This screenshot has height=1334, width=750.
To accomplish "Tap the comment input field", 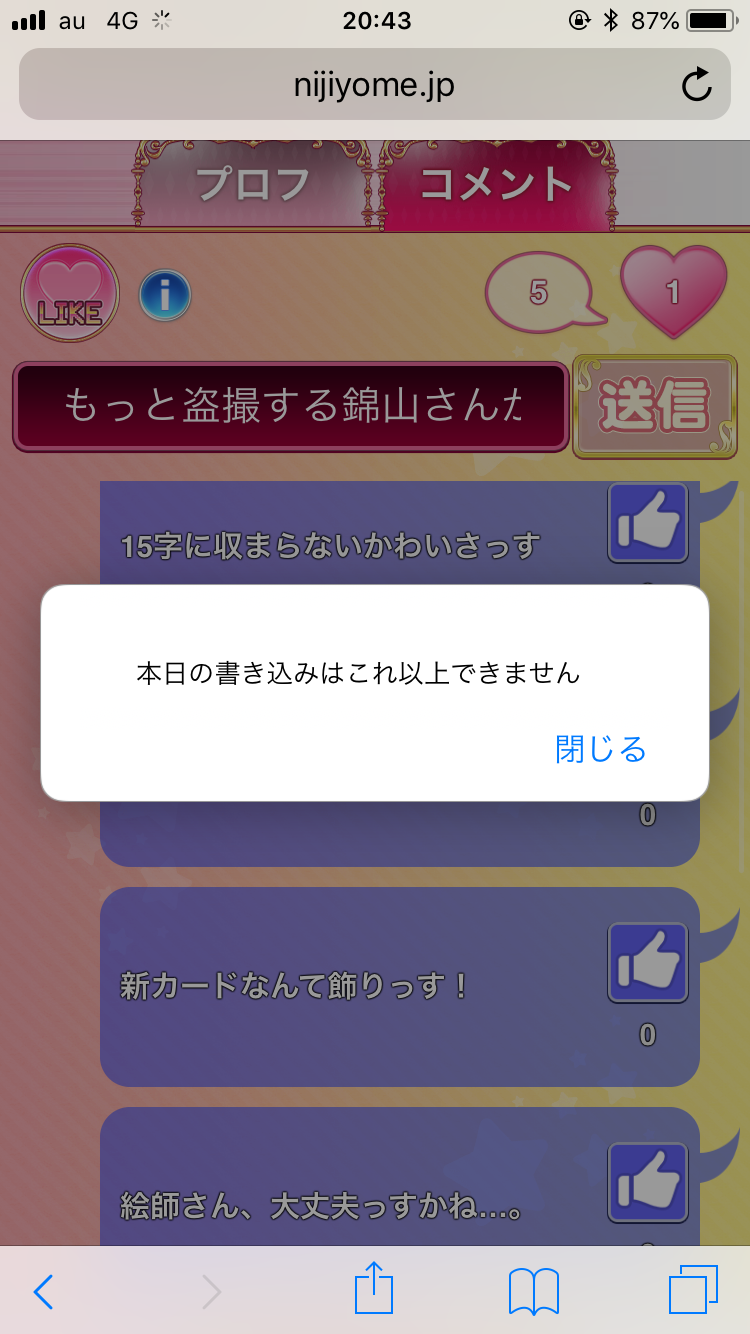I will point(291,406).
